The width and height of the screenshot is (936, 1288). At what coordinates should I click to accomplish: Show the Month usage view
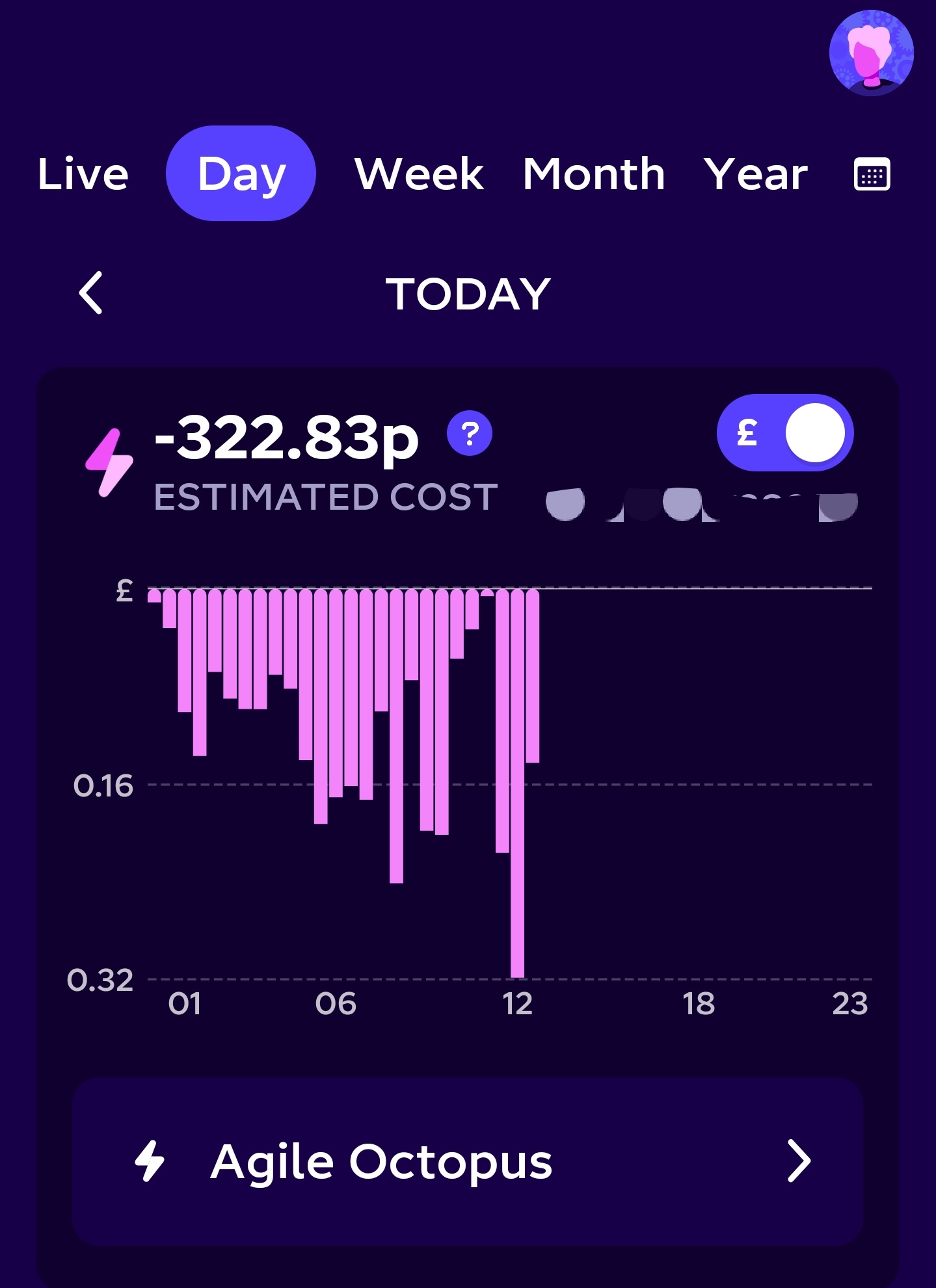pyautogui.click(x=594, y=174)
